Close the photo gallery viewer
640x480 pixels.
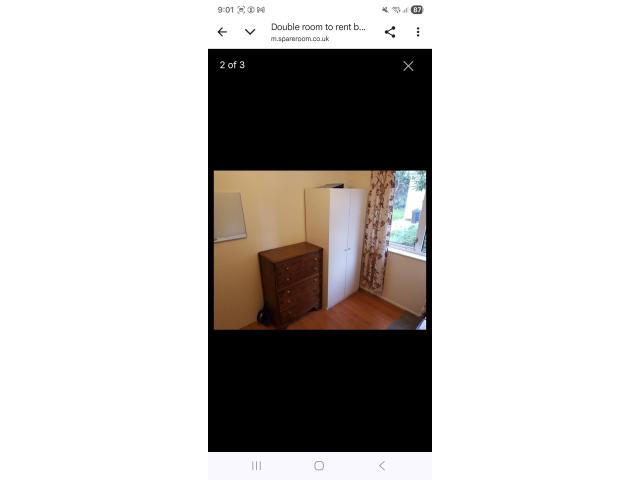(x=408, y=66)
